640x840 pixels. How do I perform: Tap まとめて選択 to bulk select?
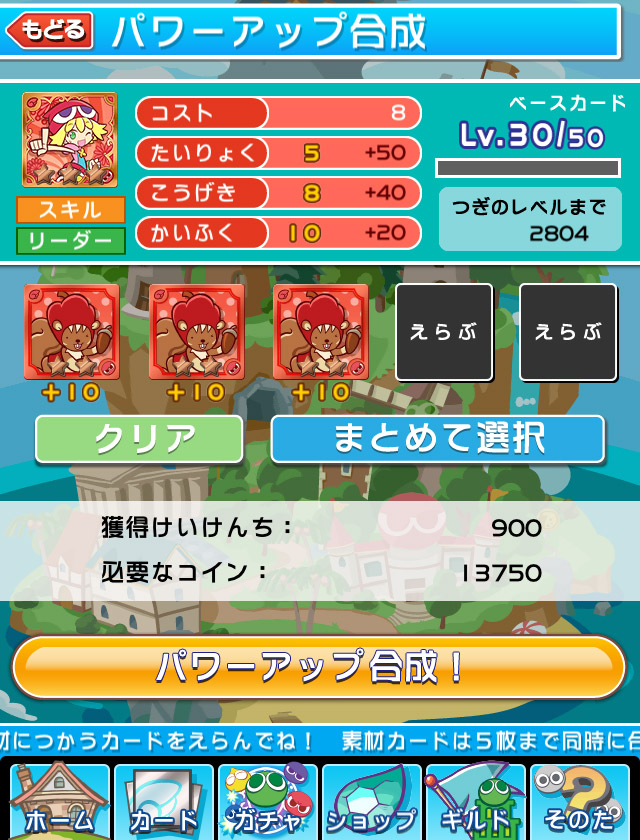(x=438, y=439)
